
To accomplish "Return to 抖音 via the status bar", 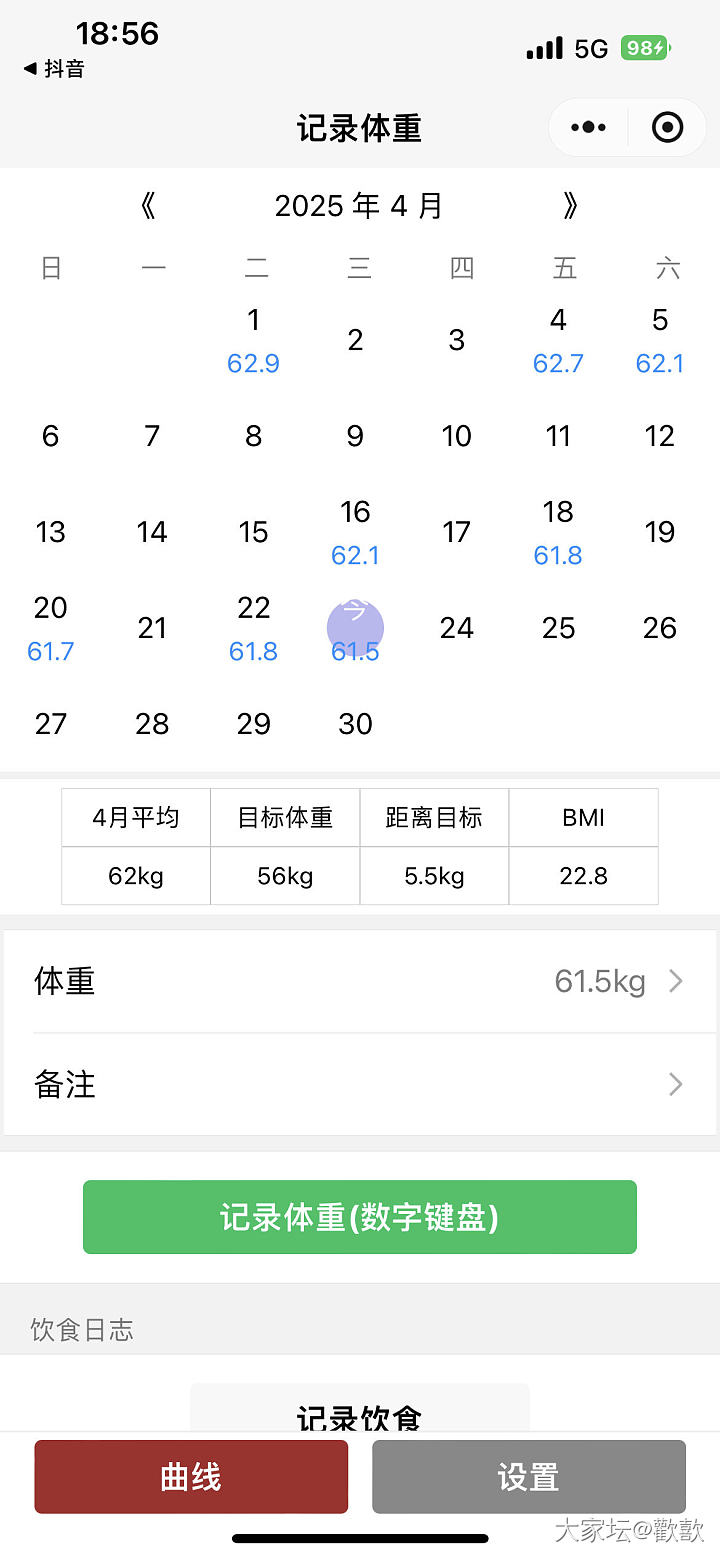I will point(55,69).
